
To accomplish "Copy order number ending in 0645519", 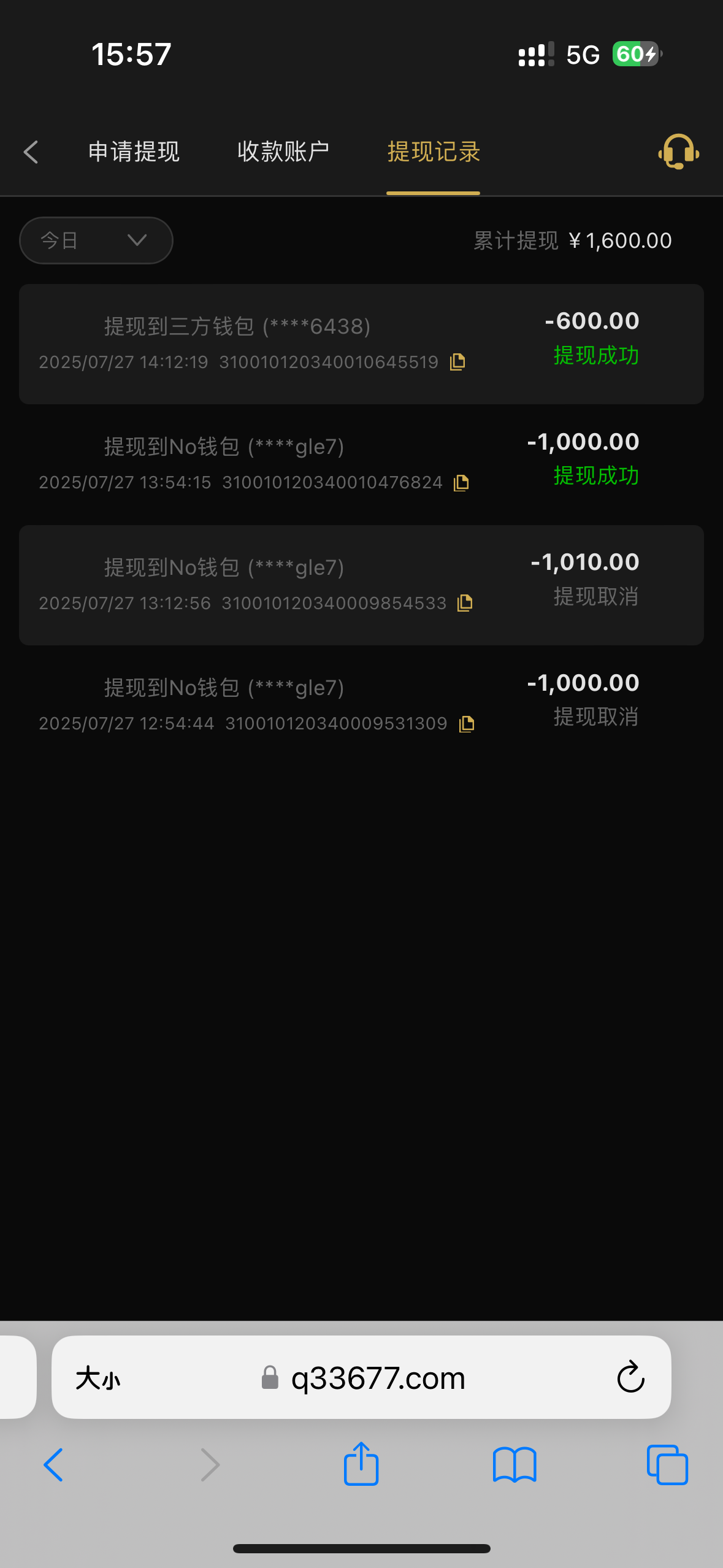I will (x=457, y=362).
